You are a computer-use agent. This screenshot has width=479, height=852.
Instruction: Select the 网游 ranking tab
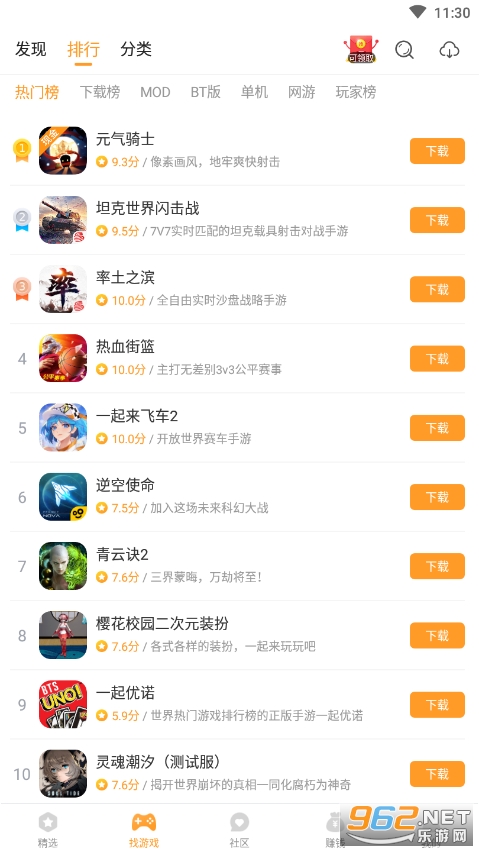(301, 92)
